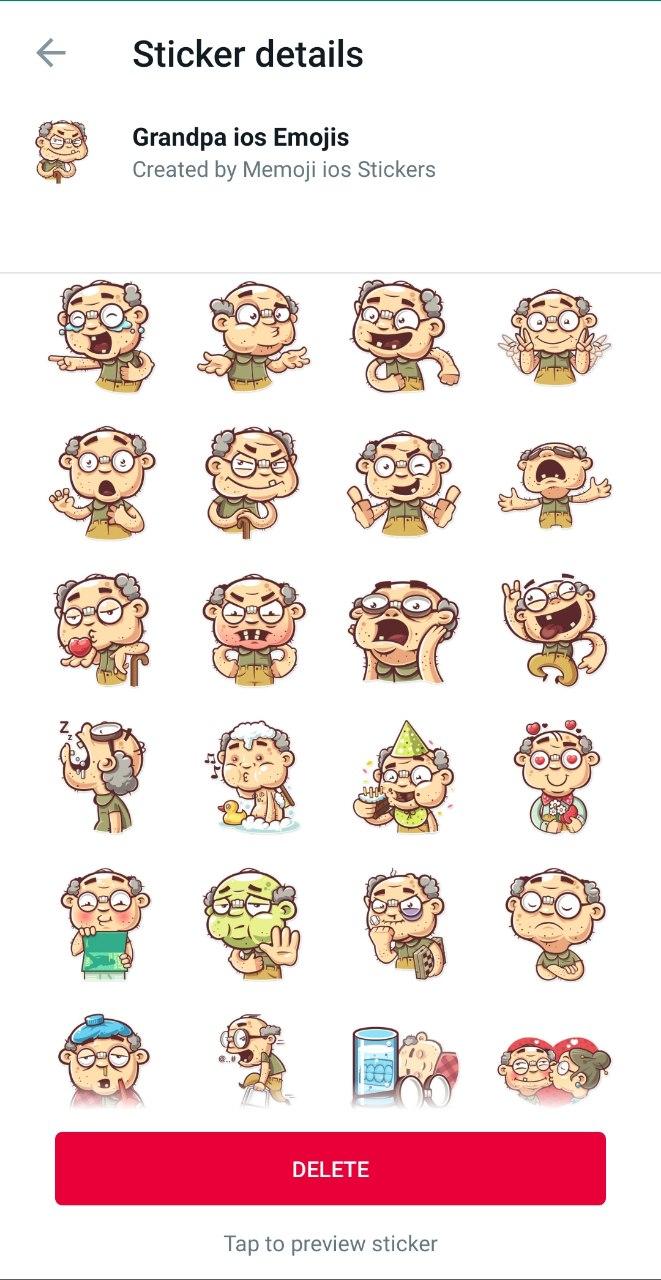Preview the laughing crying grandpa sticker

[x=102, y=337]
